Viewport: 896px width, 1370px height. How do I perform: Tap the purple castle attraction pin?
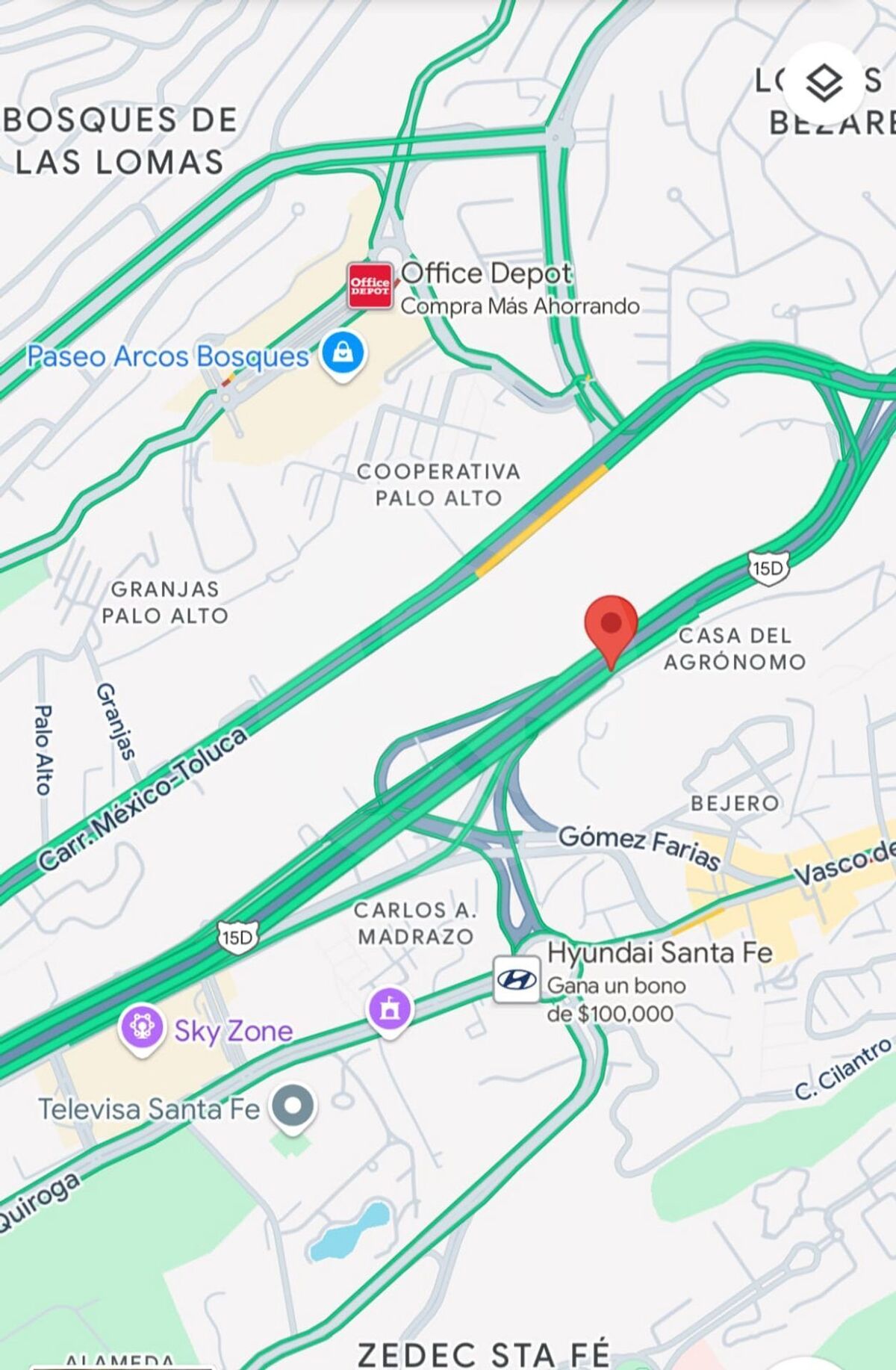390,1010
